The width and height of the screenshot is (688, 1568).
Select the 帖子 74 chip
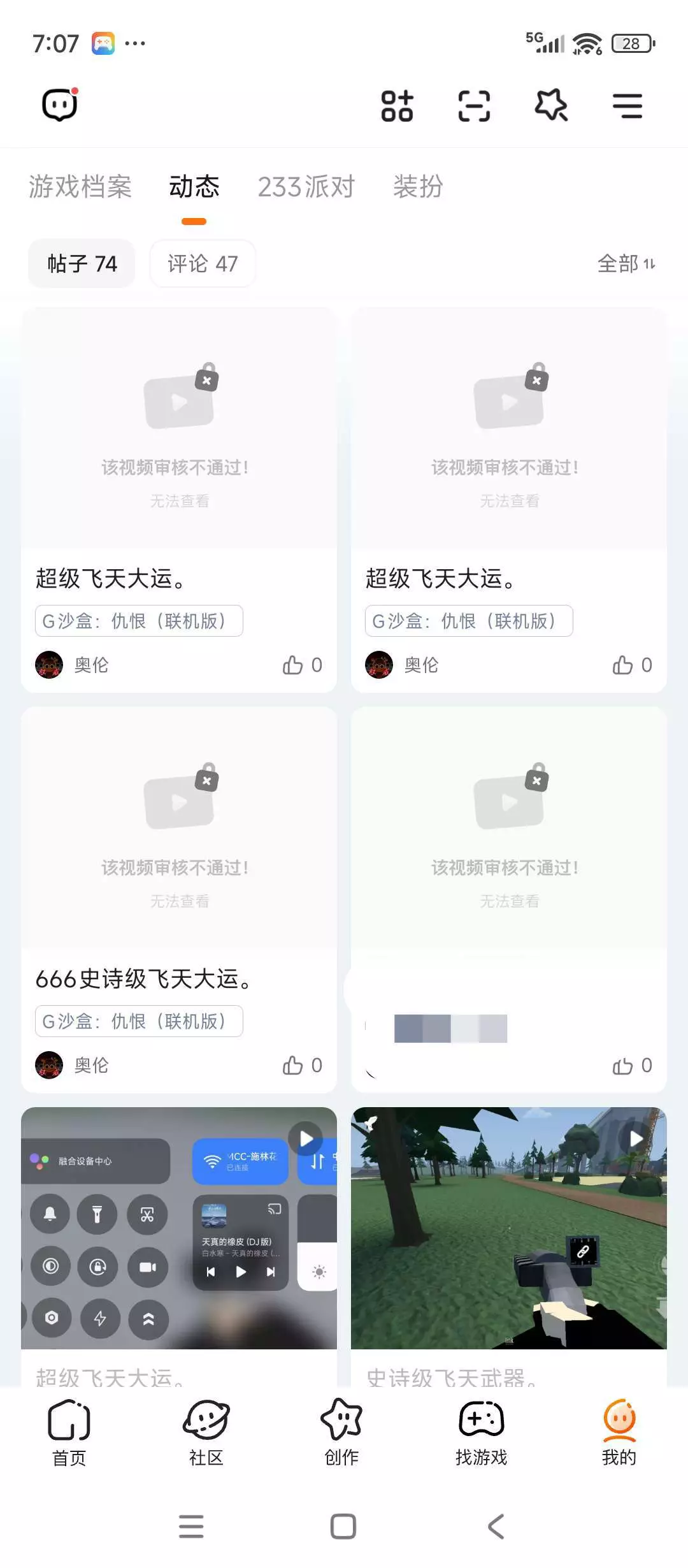point(82,263)
